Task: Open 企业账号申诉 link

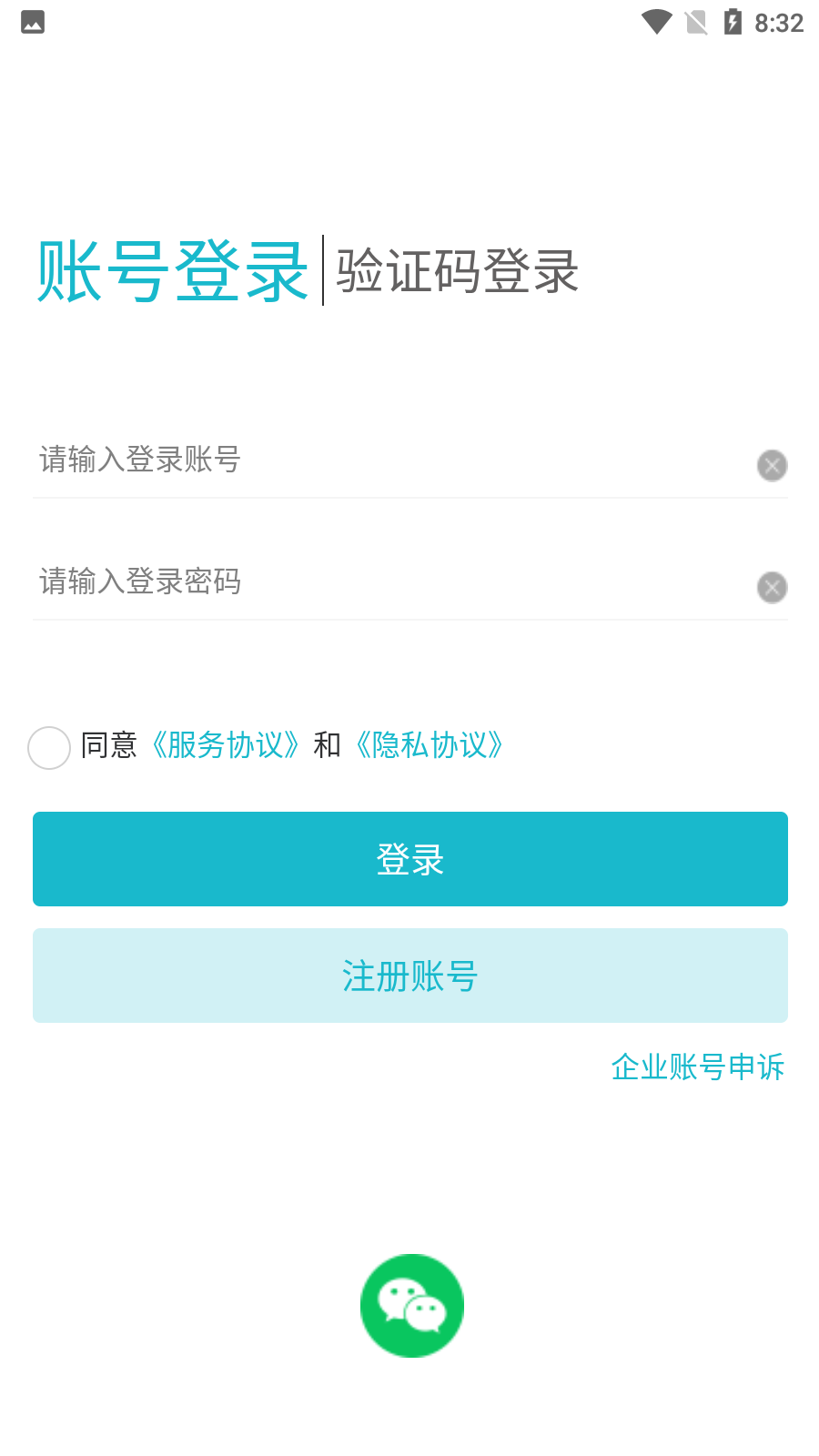Action: tap(698, 1067)
